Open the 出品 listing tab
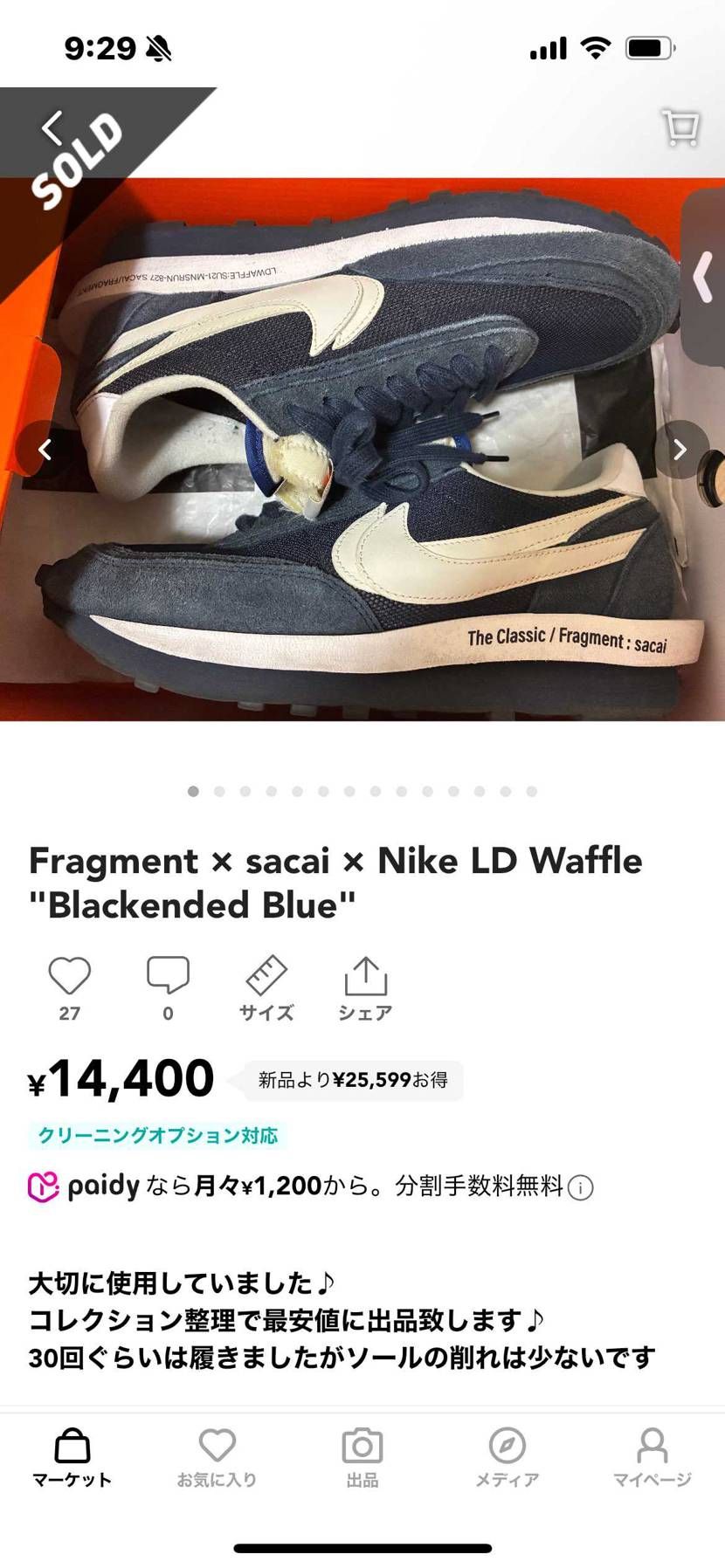 point(362,1458)
